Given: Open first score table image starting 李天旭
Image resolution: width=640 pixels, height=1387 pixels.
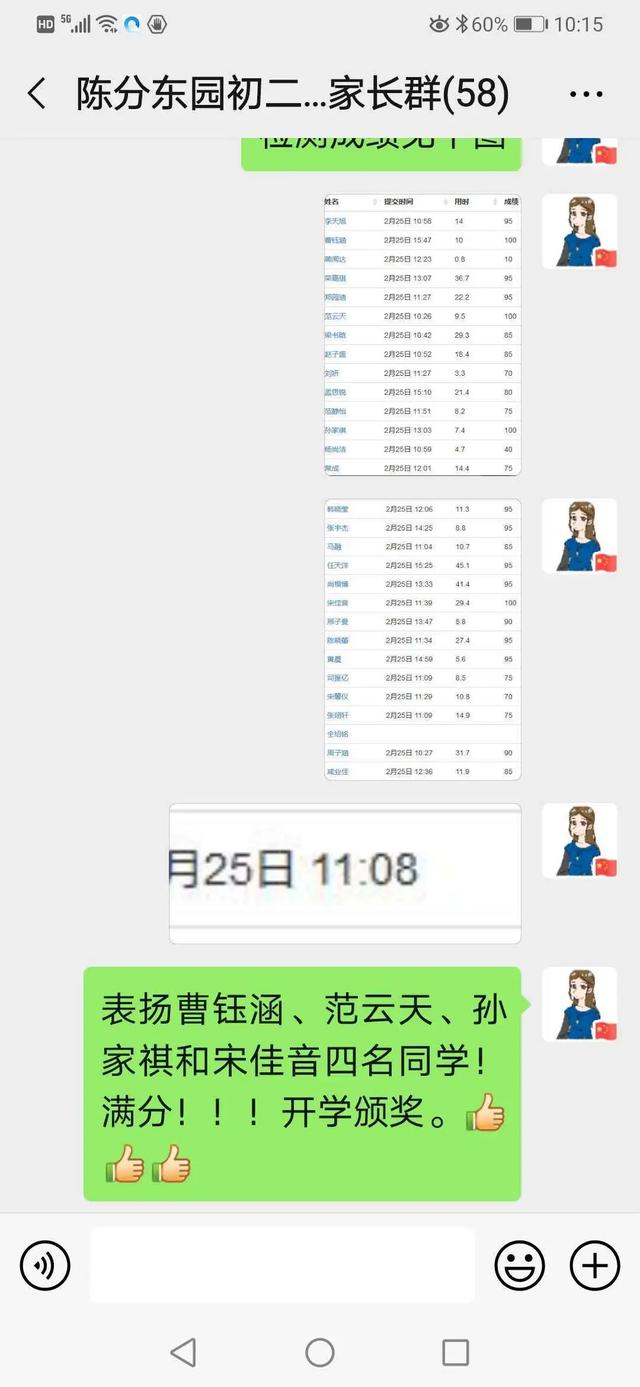Looking at the screenshot, I should point(422,335).
